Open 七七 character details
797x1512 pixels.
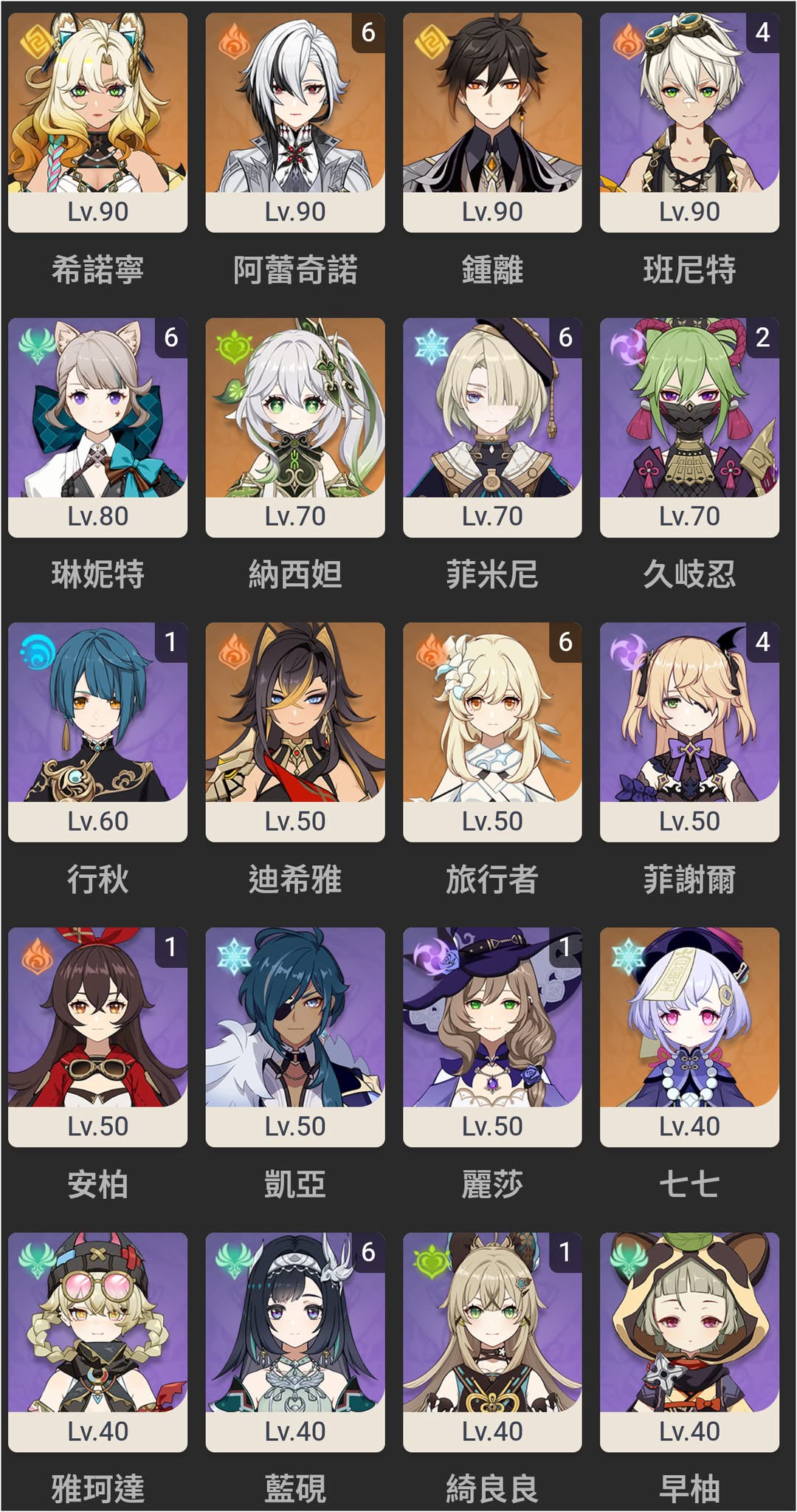689,1037
